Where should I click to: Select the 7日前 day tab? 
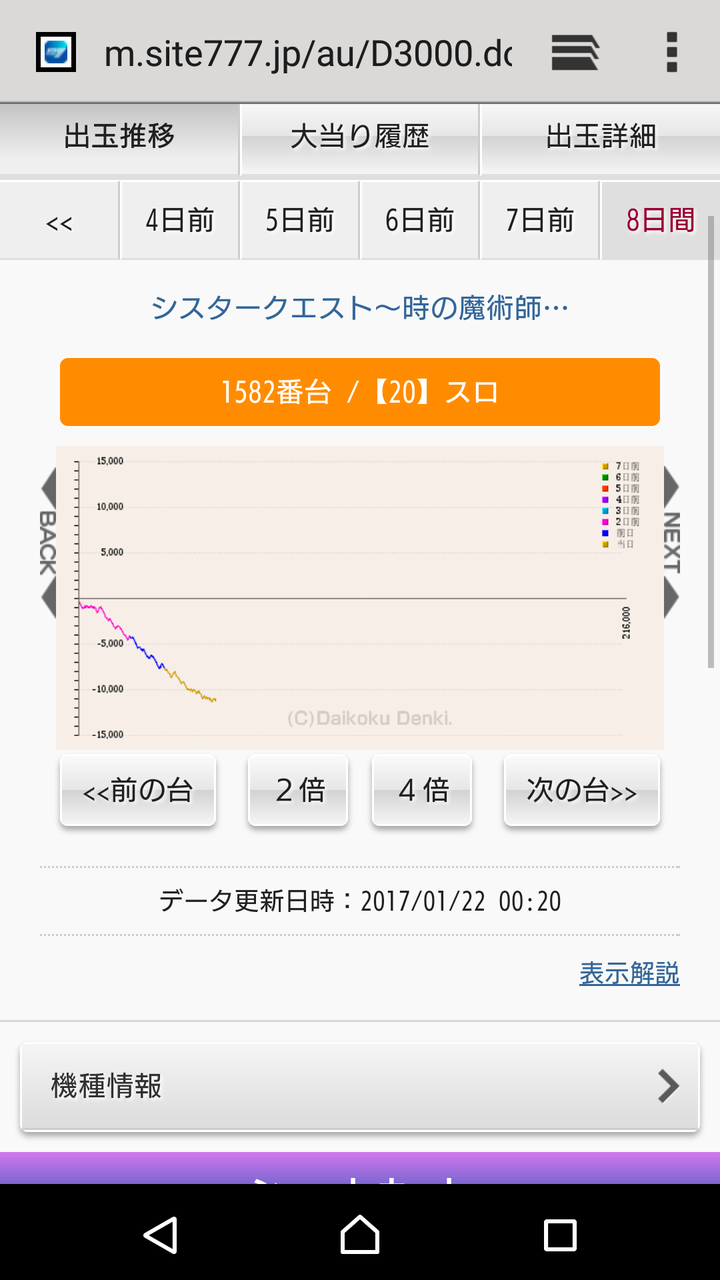click(540, 221)
